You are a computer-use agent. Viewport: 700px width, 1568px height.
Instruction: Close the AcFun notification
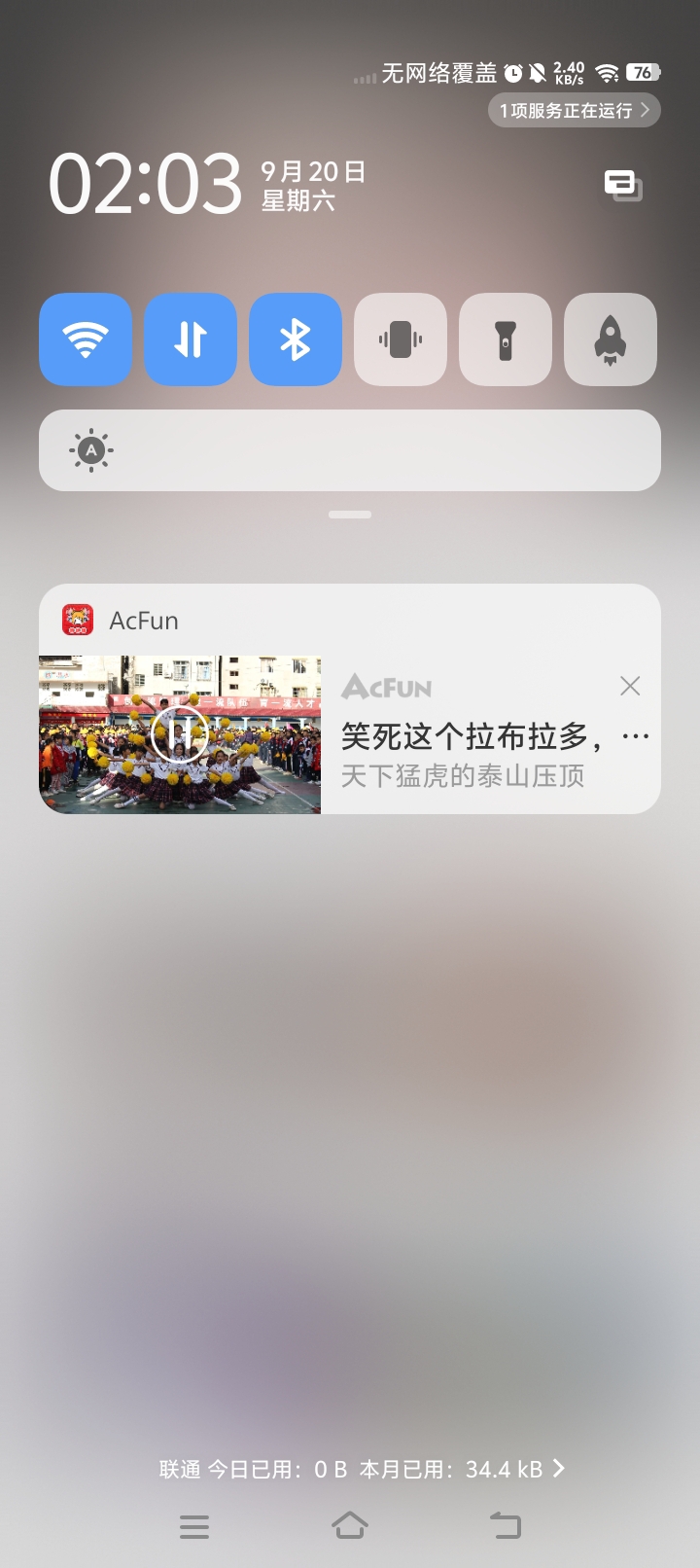tap(630, 686)
